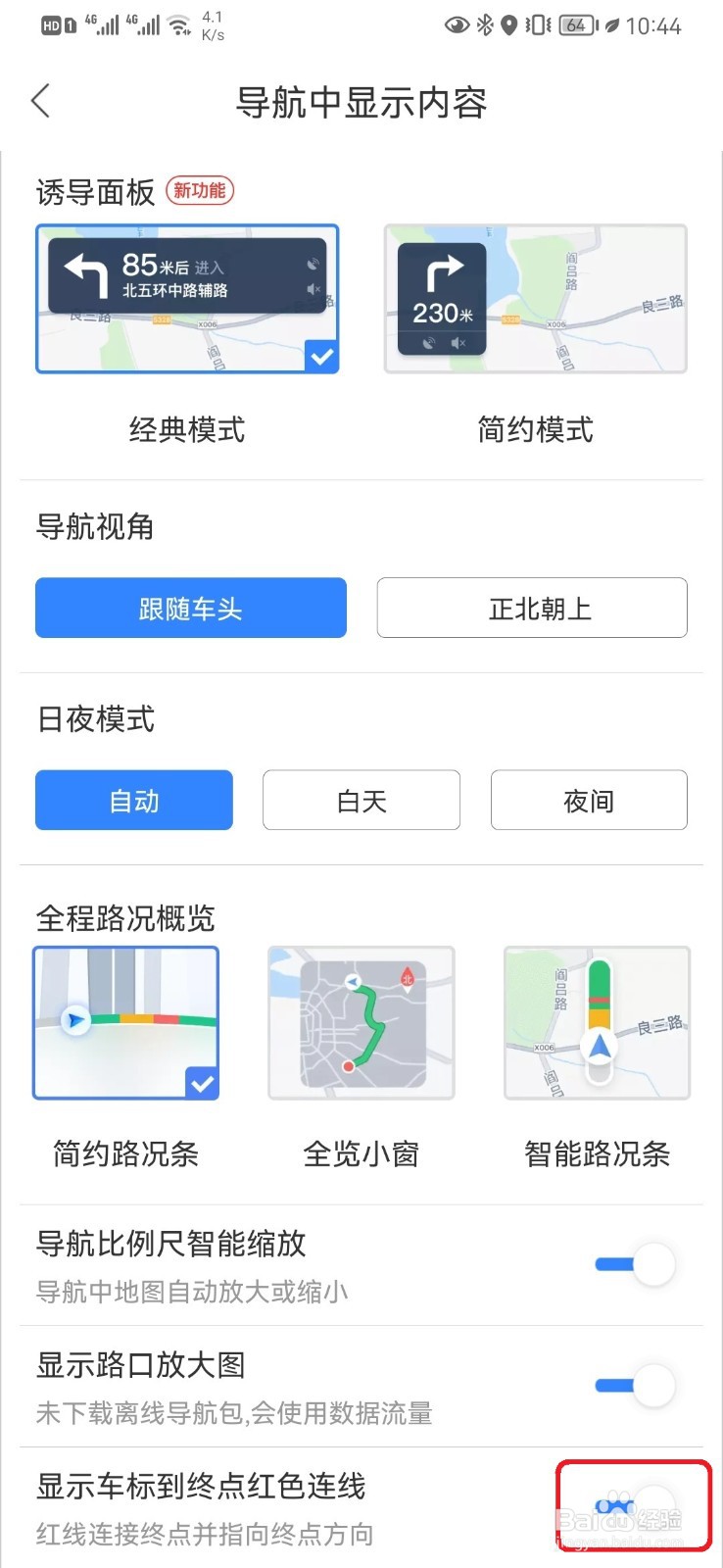Choose 白天 day mode
Image resolution: width=723 pixels, height=1568 pixels.
[x=361, y=801]
